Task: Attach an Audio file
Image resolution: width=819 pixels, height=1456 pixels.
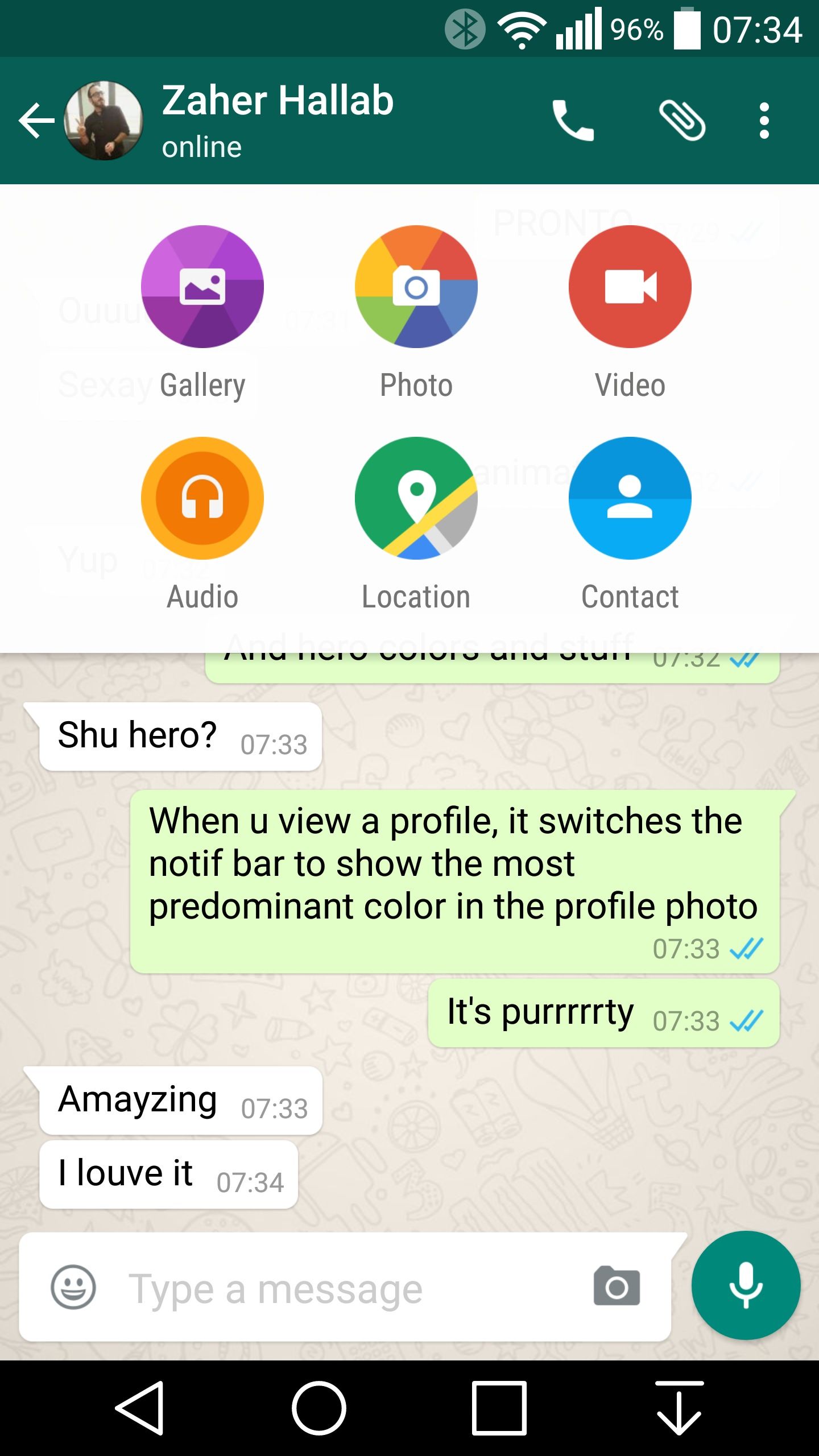Action: coord(202,498)
